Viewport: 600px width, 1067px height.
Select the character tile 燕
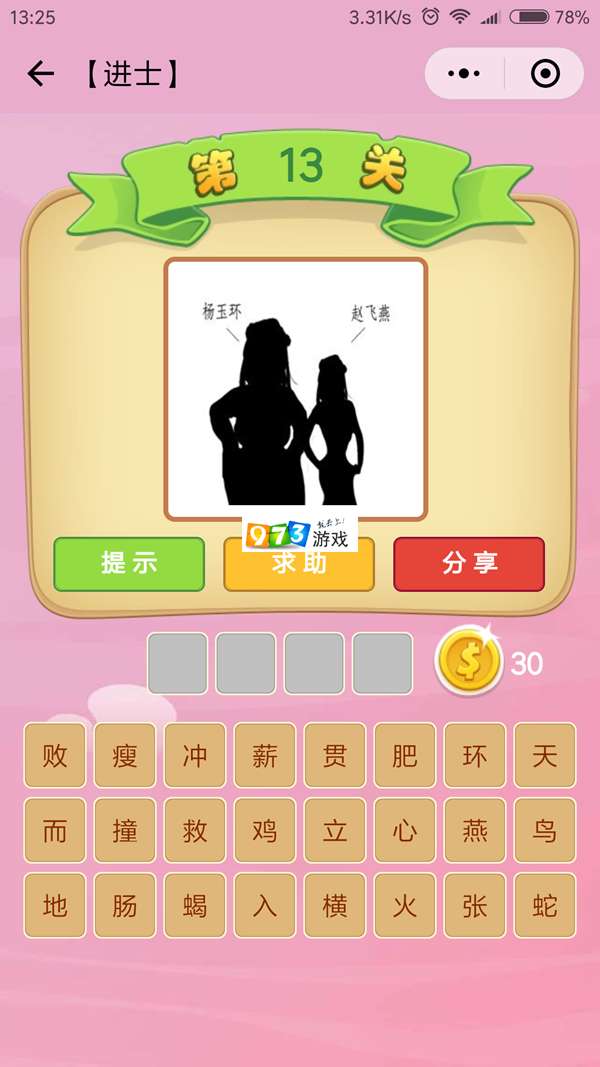475,830
